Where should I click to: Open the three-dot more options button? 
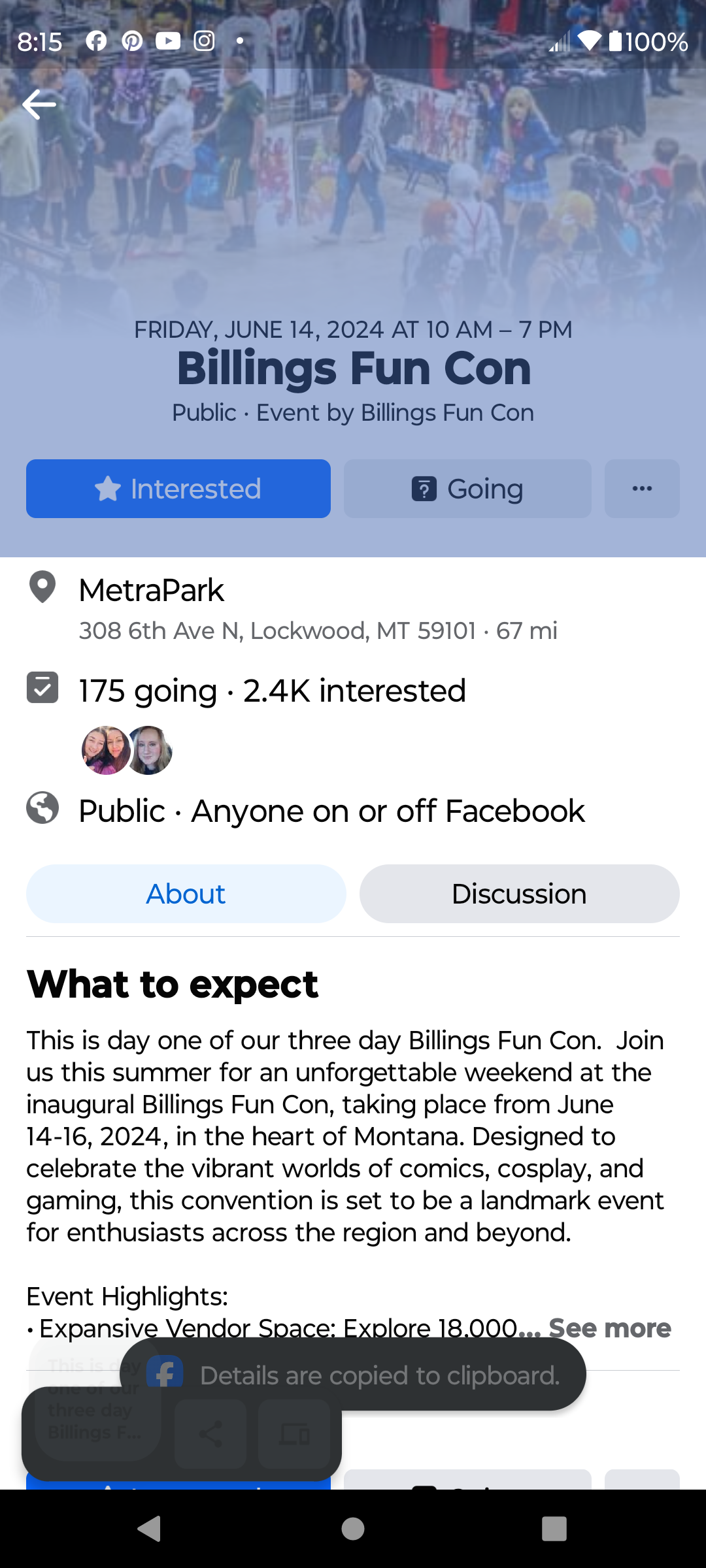point(642,489)
